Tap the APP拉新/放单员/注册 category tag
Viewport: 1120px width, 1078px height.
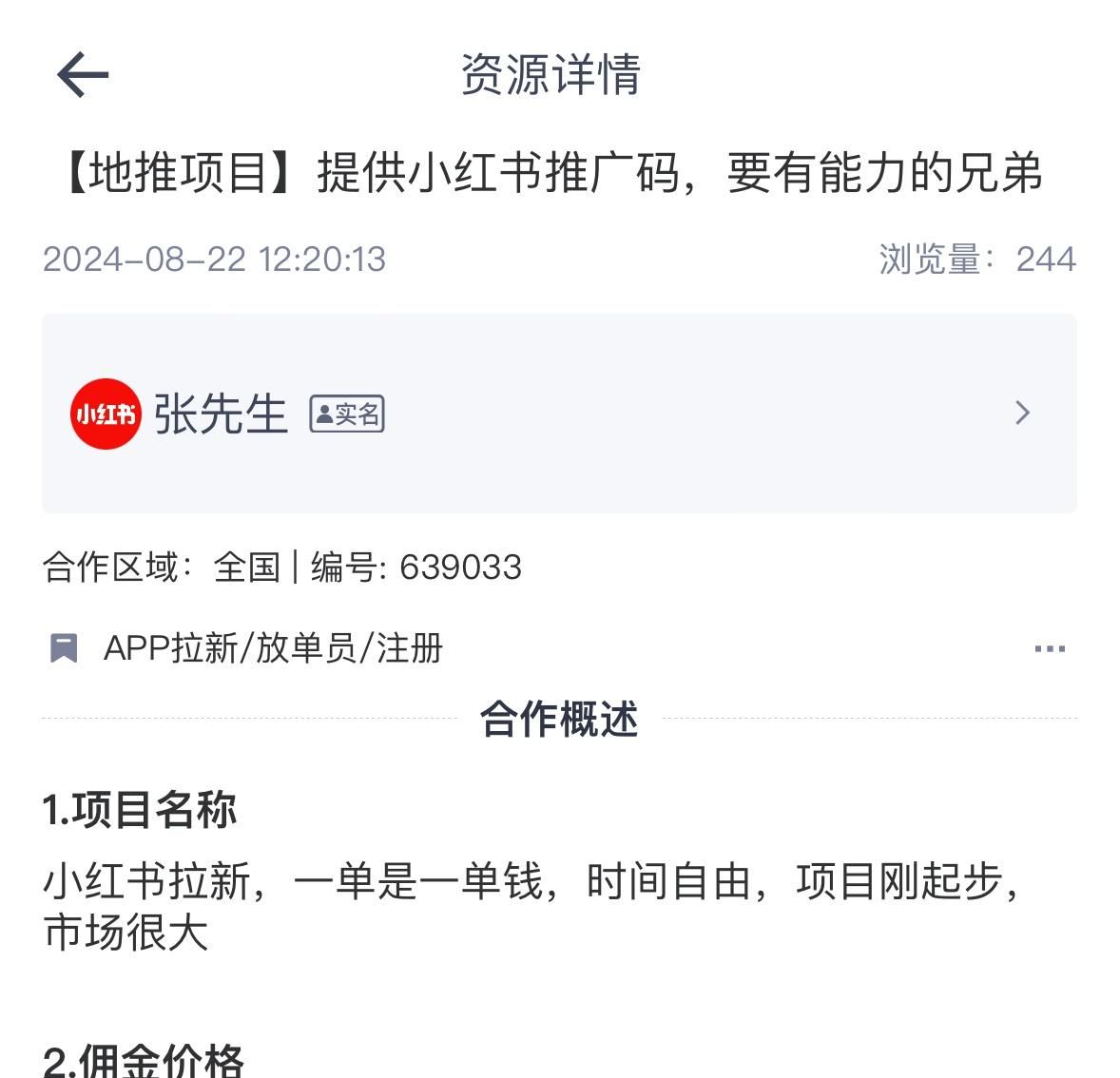(273, 648)
